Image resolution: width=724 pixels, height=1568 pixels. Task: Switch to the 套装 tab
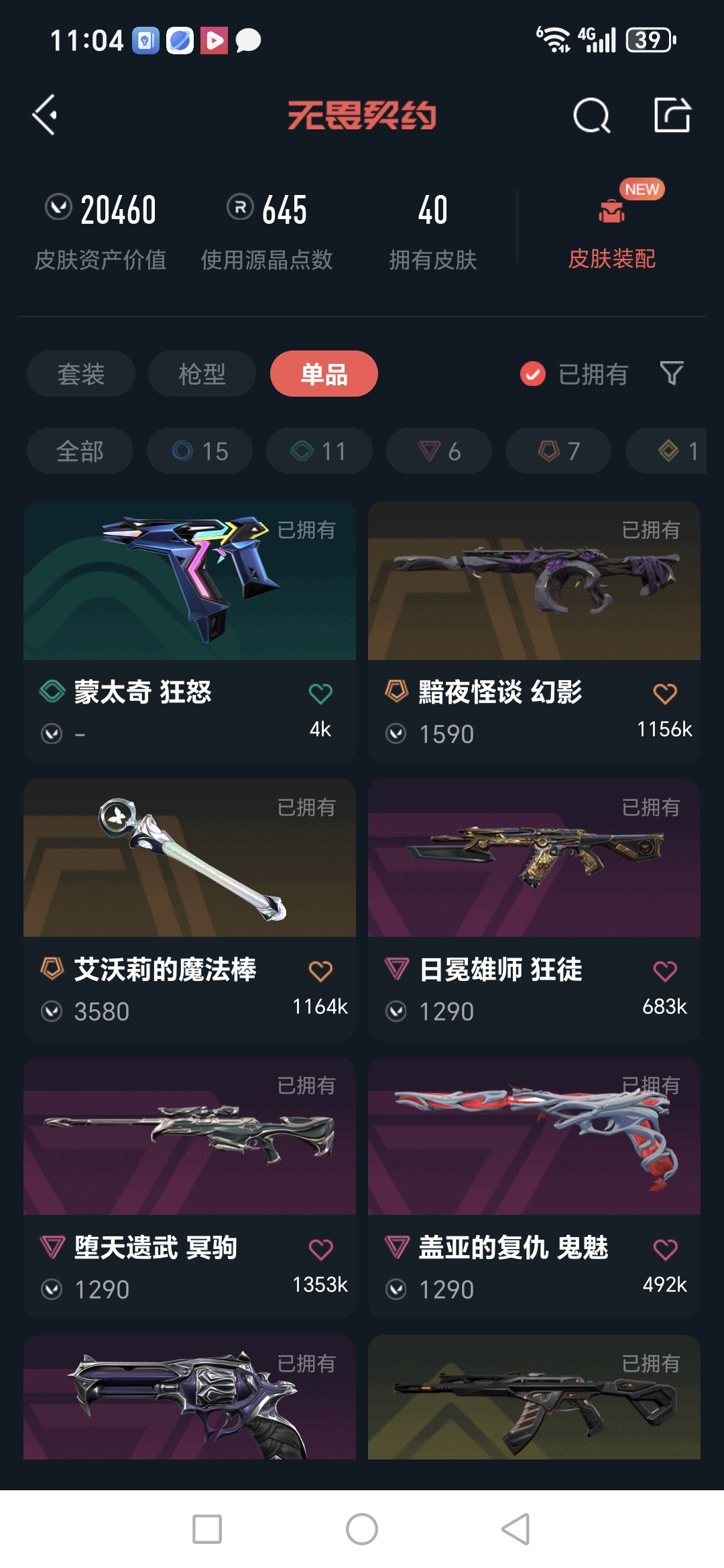(x=80, y=373)
